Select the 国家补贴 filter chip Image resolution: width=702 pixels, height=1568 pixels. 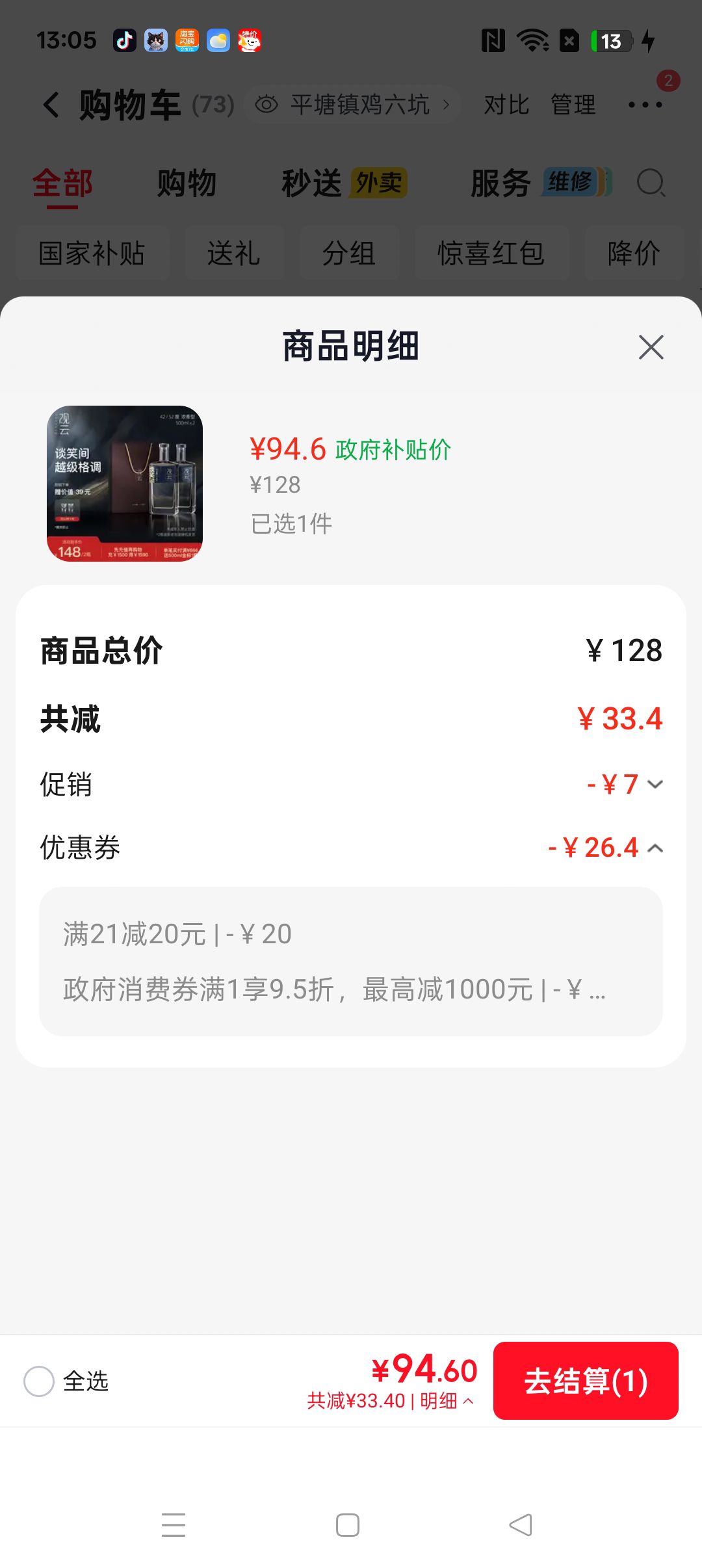[x=92, y=253]
